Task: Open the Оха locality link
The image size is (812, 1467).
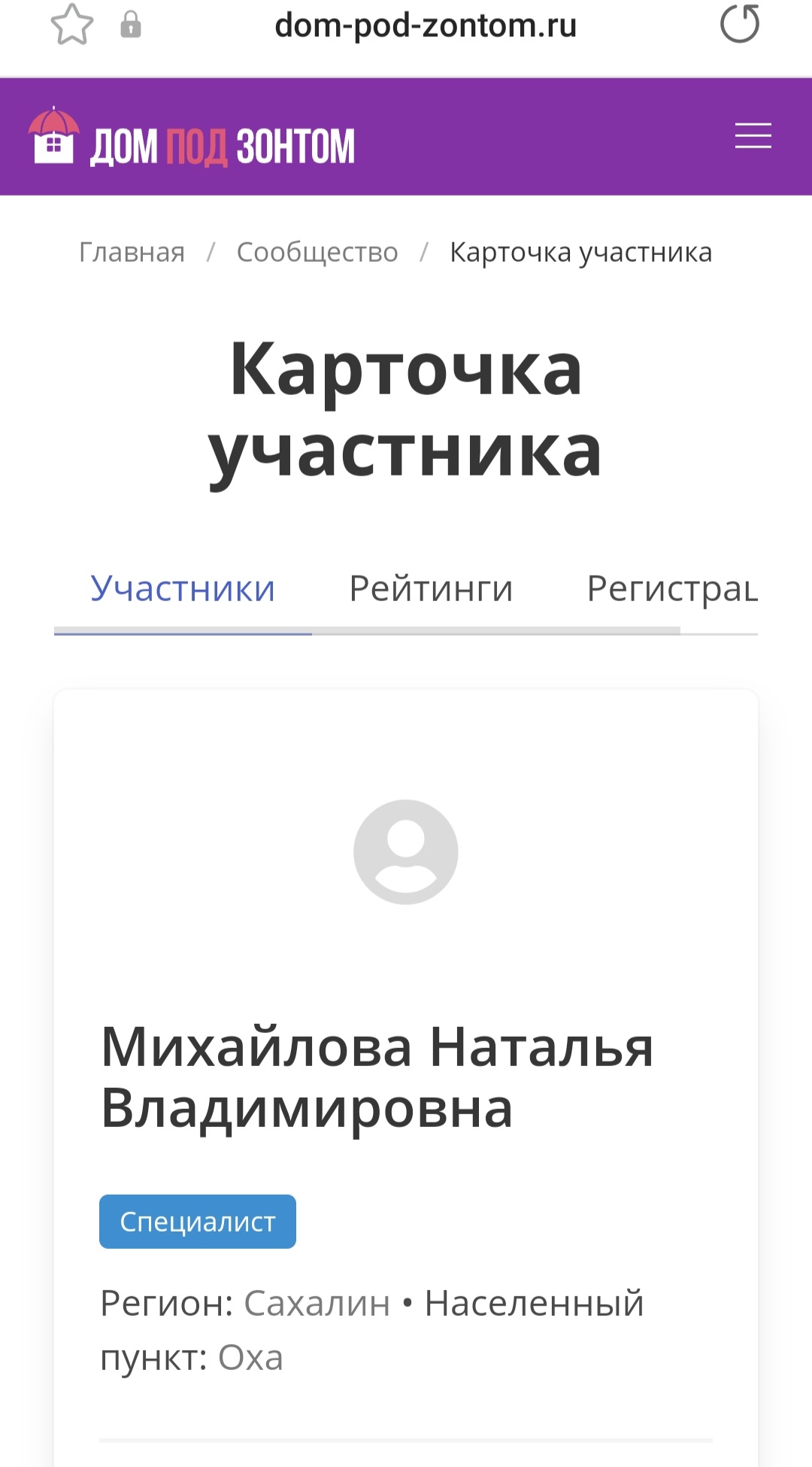Action: pos(250,1358)
